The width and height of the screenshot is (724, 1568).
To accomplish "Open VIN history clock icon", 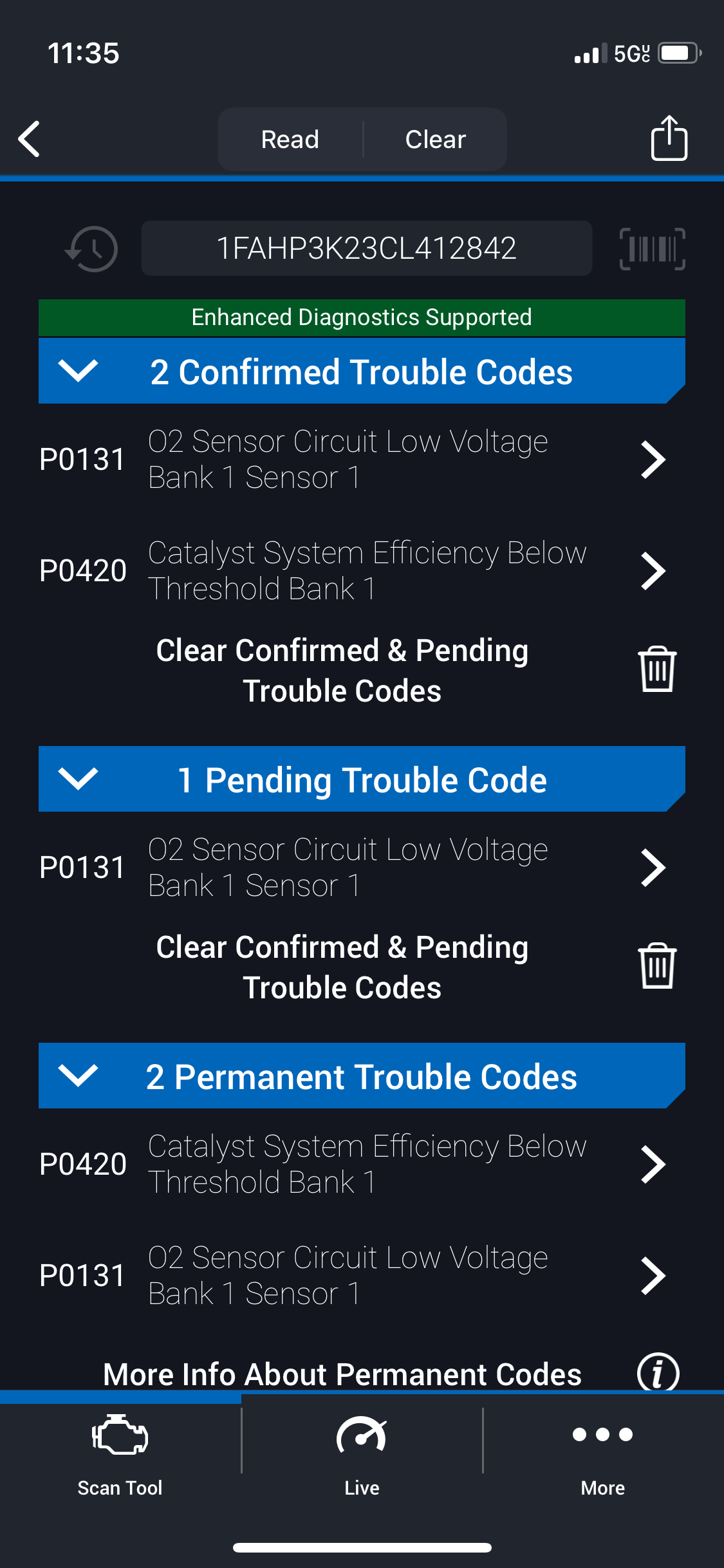I will tap(92, 249).
